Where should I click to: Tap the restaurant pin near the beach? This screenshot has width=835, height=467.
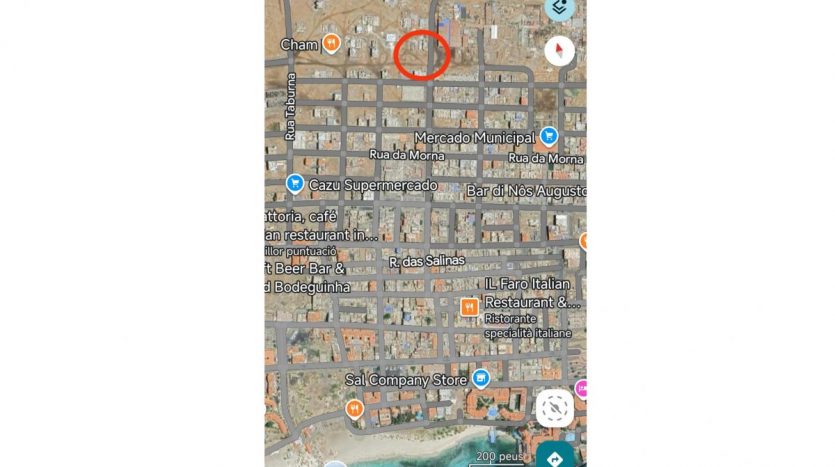tap(354, 408)
